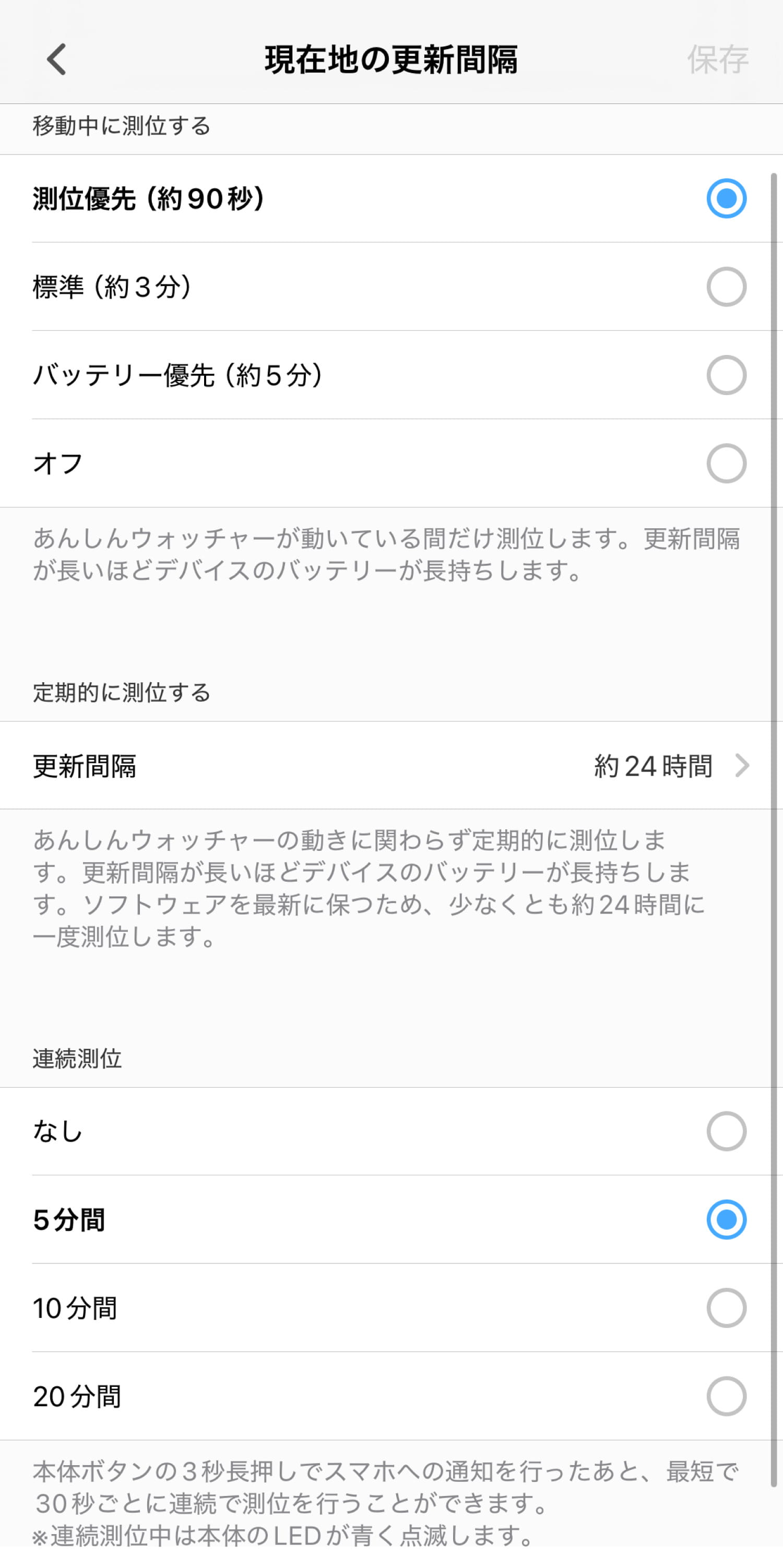Open 更新間隔 約24時間 row
The image size is (783, 1568).
coord(391,766)
